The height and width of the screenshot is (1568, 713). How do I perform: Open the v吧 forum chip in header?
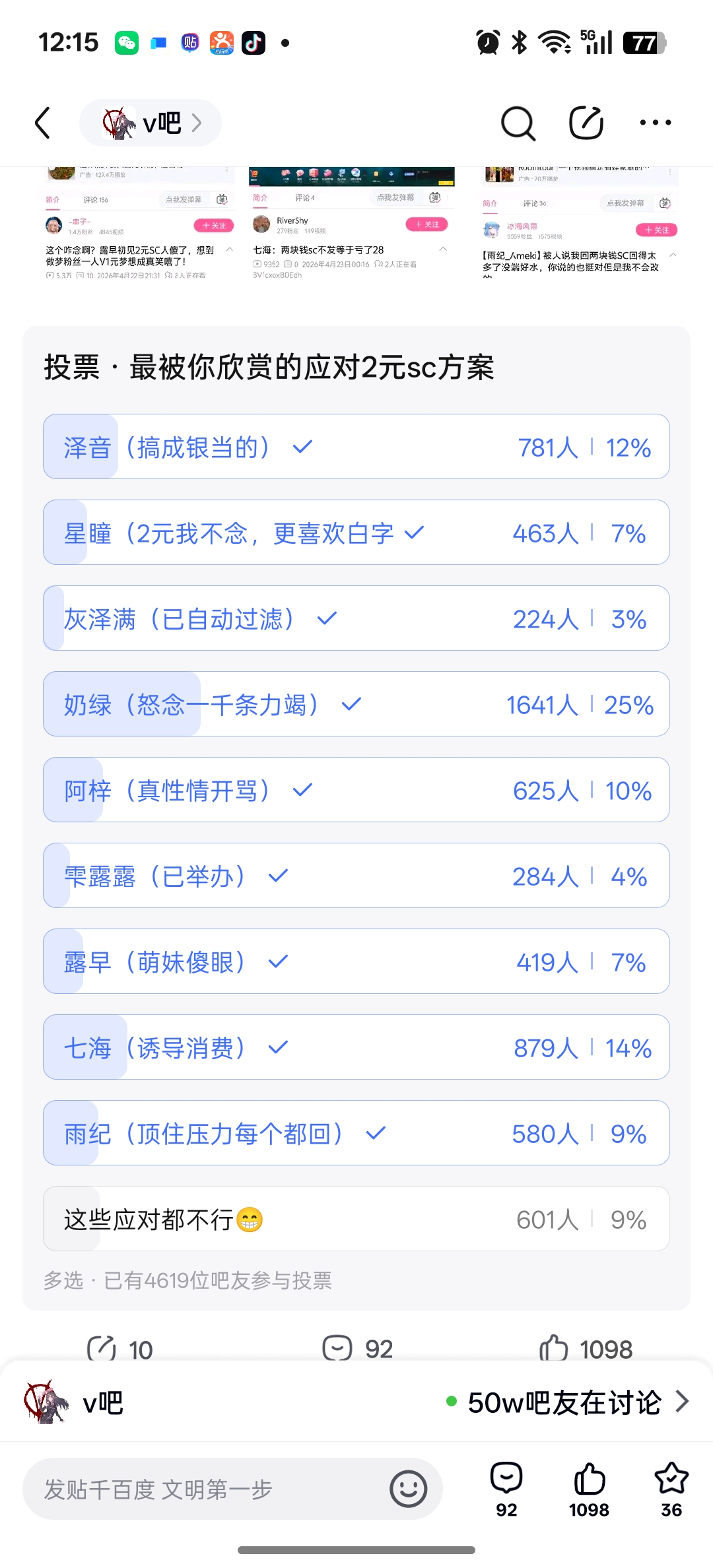(x=151, y=123)
